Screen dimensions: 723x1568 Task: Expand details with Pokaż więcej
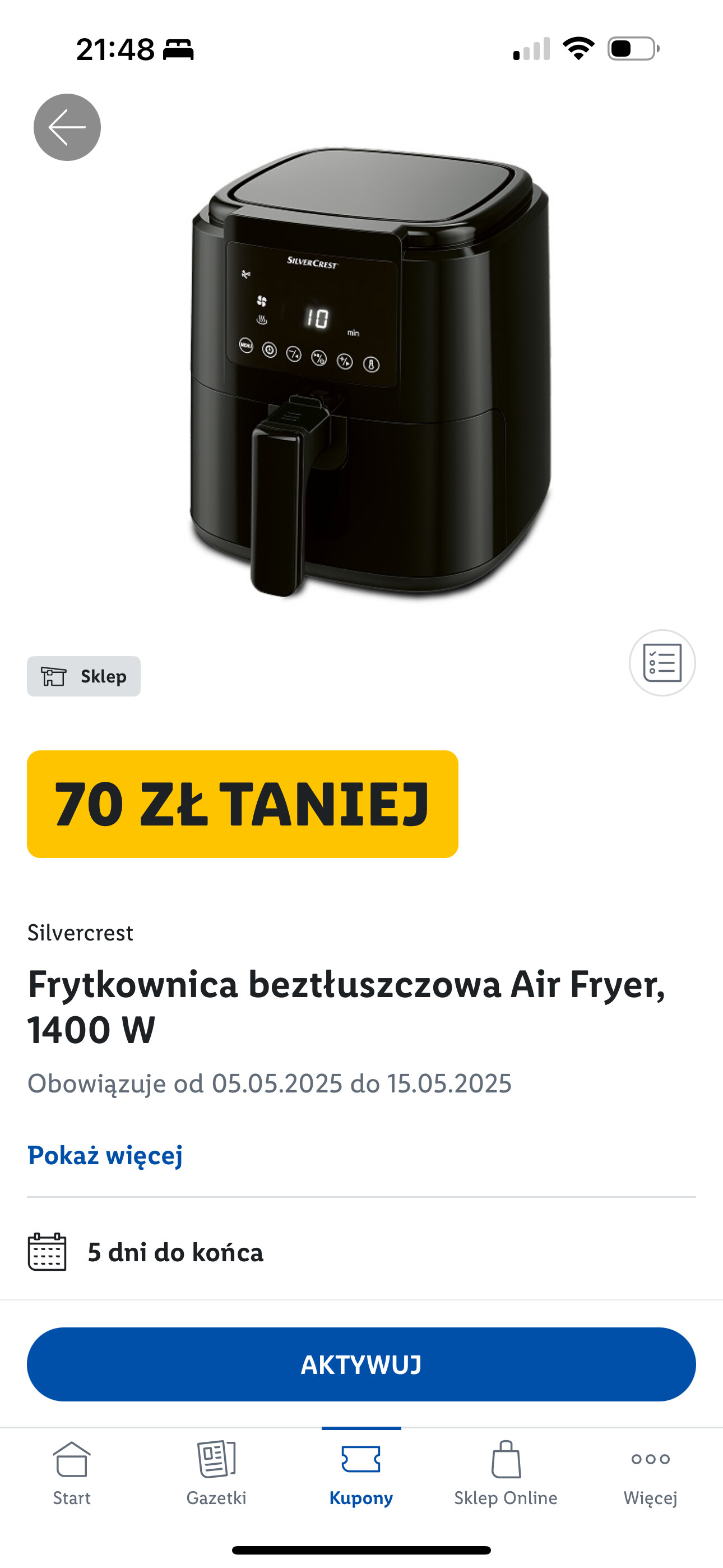point(105,1155)
